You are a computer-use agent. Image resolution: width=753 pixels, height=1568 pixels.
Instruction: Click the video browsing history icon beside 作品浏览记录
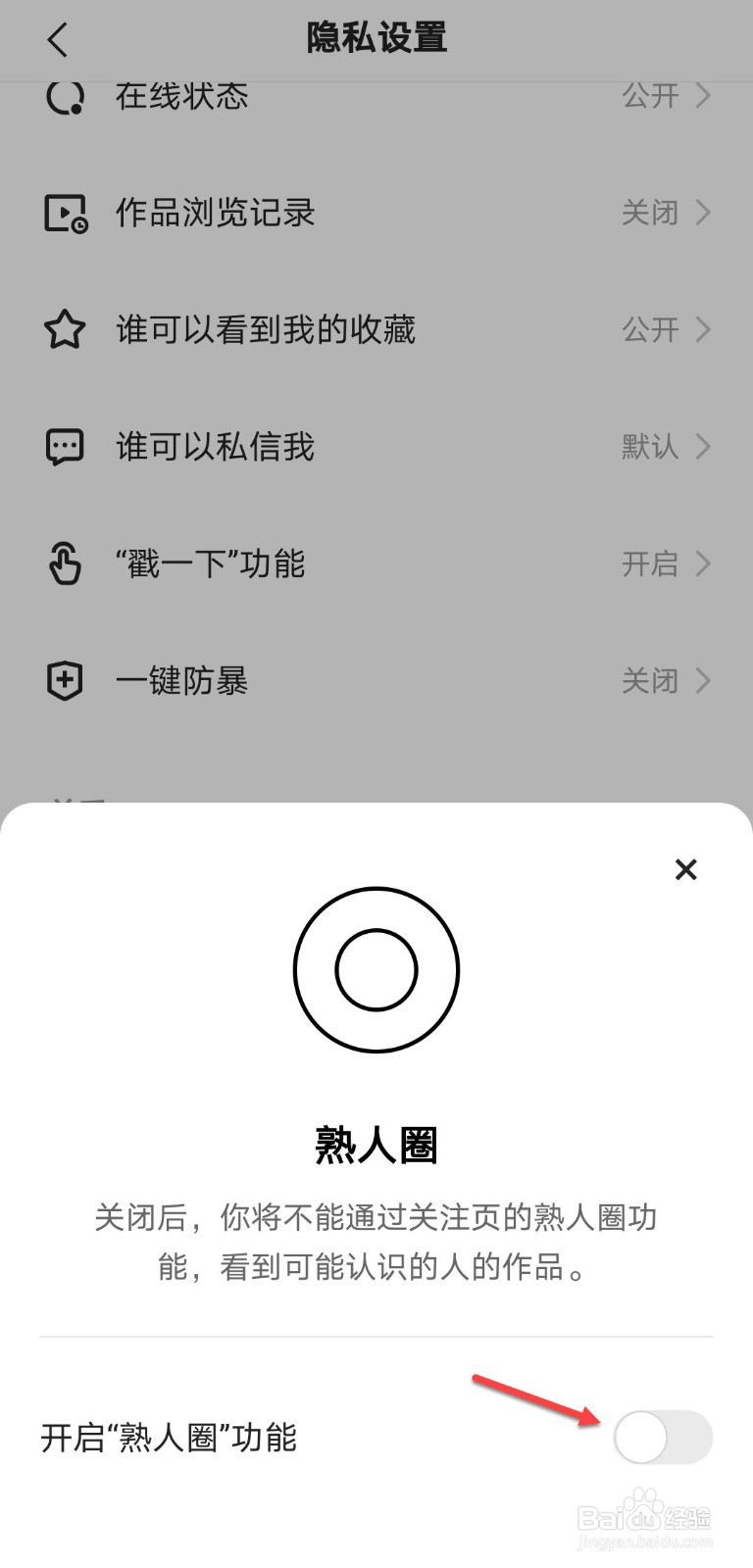pos(63,213)
